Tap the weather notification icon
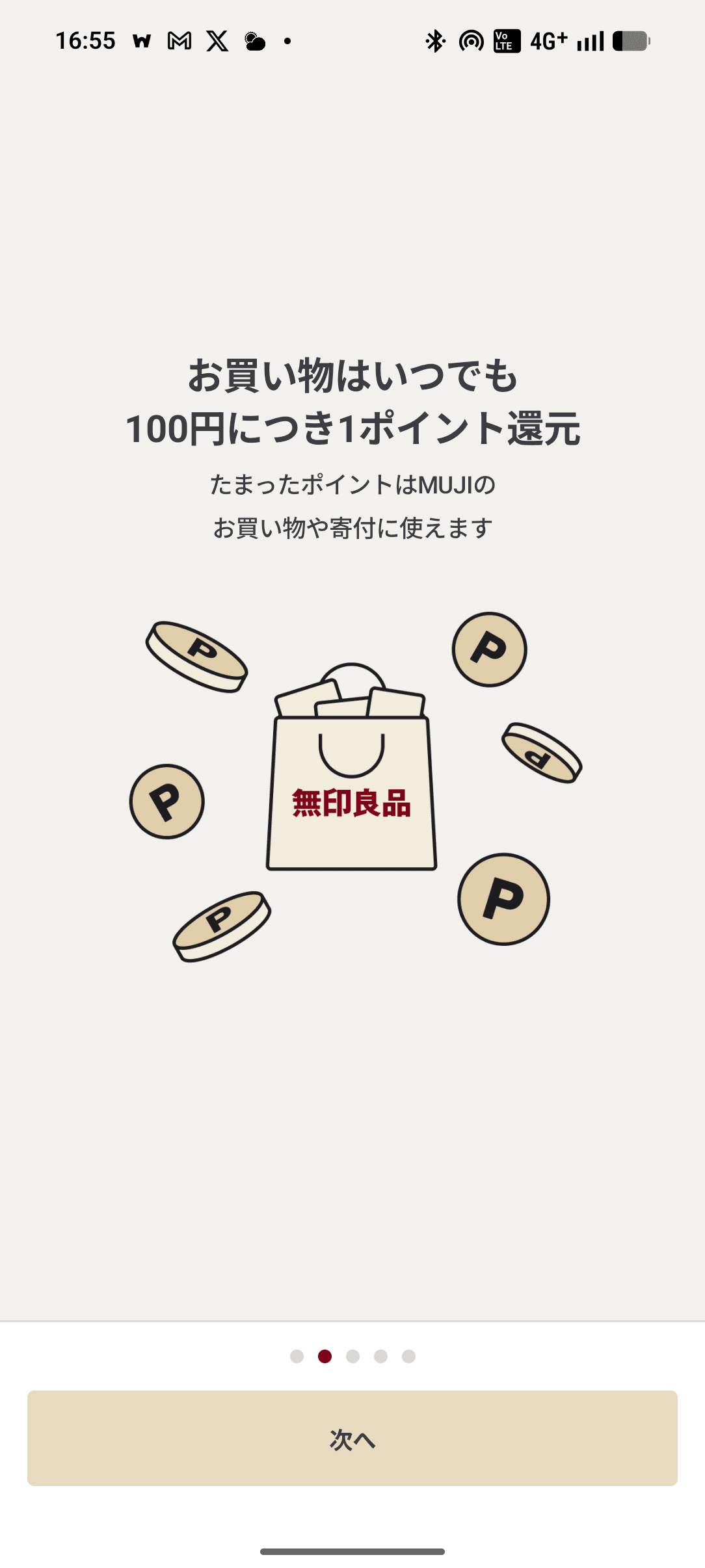 click(x=255, y=41)
